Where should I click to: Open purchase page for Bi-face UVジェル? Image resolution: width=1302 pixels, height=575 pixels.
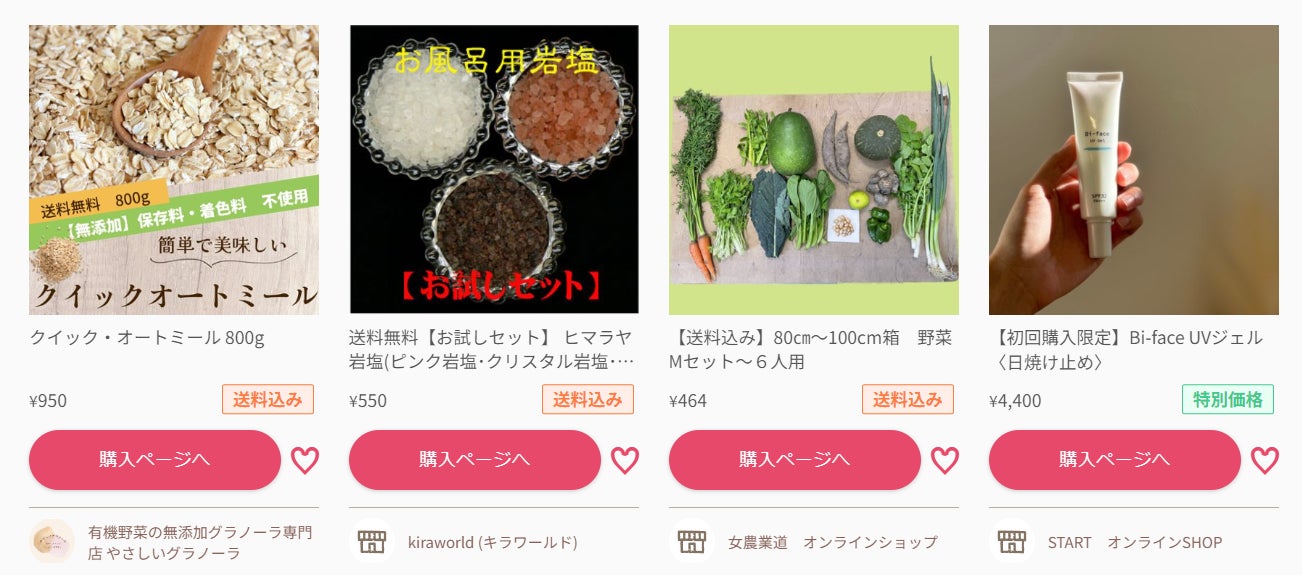[x=1115, y=460]
